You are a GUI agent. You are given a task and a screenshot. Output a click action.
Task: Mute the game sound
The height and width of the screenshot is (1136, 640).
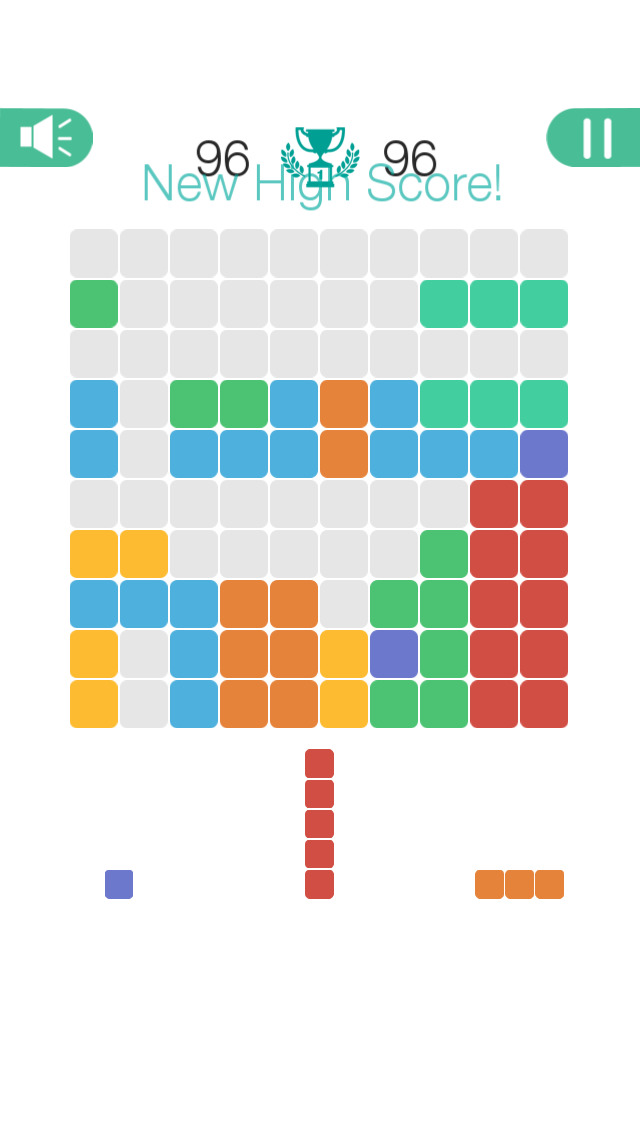point(45,138)
